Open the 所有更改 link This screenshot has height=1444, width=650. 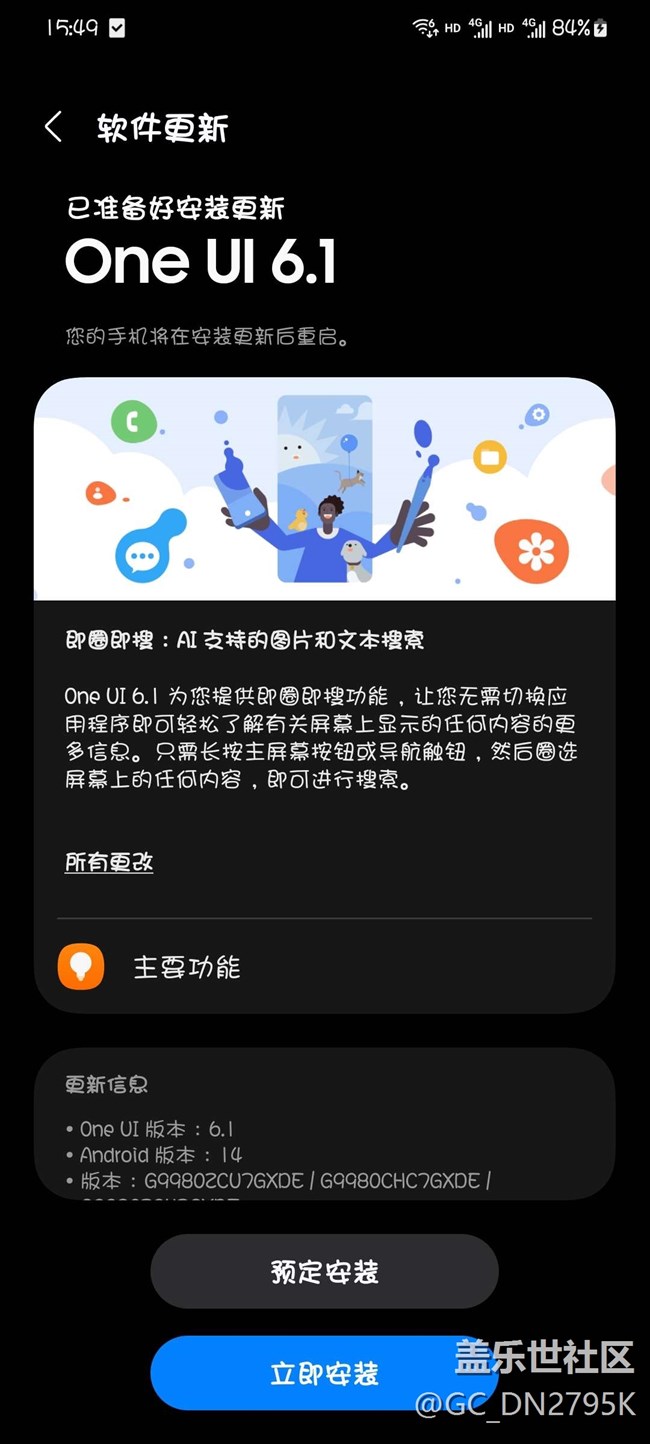(109, 862)
